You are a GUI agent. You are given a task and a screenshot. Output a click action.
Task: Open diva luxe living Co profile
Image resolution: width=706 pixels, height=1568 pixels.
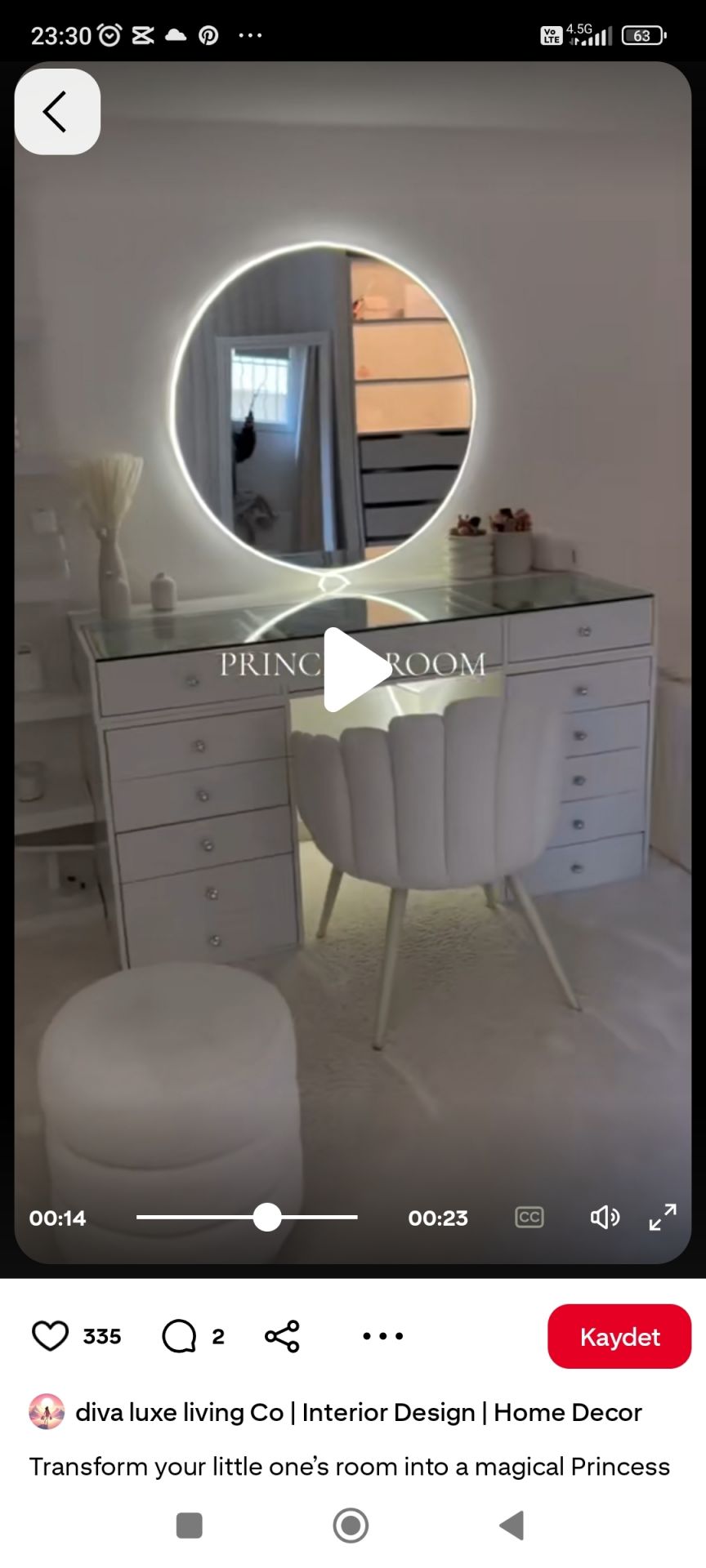[x=359, y=1412]
